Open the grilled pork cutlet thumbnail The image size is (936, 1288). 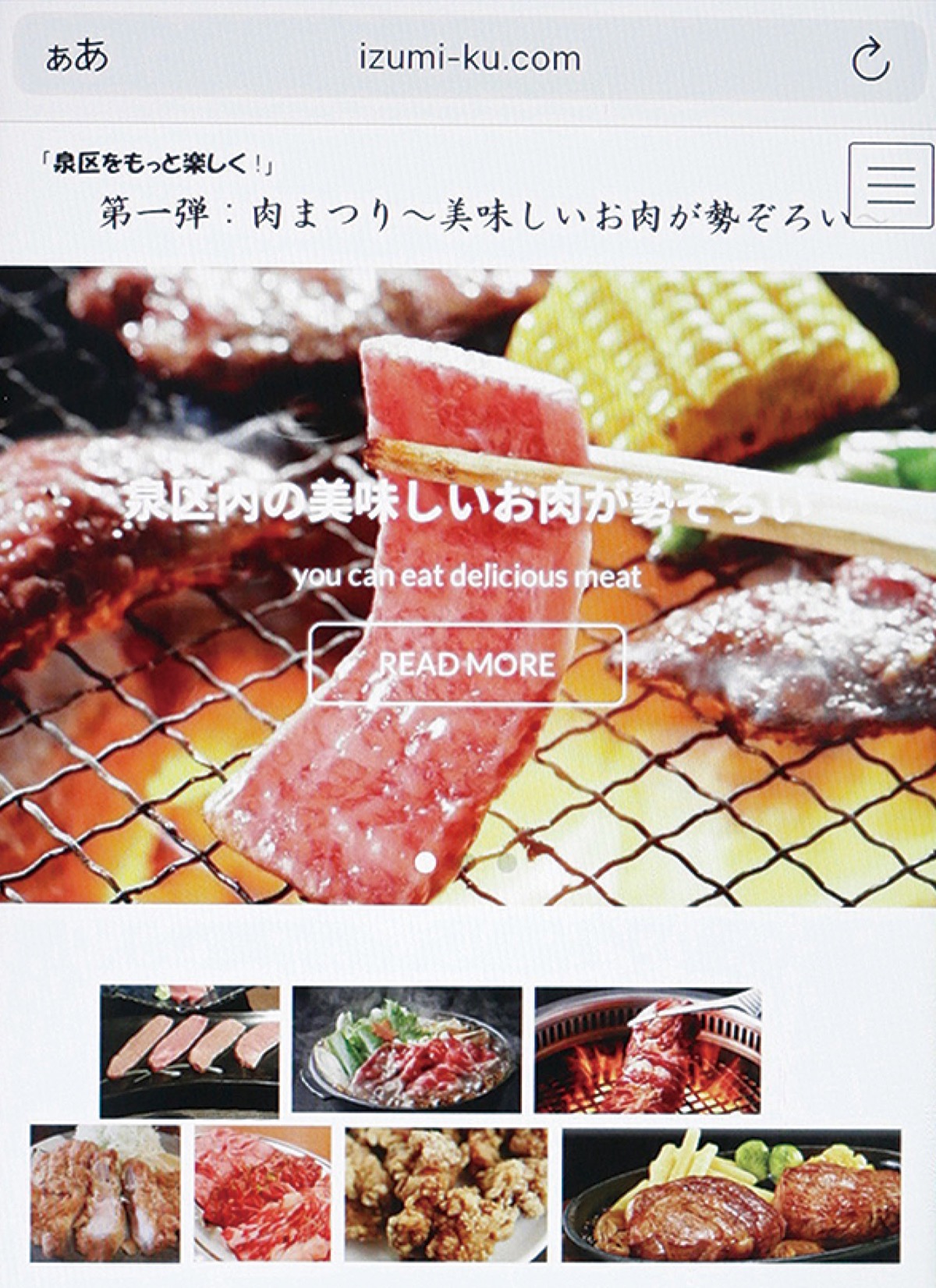click(105, 1193)
